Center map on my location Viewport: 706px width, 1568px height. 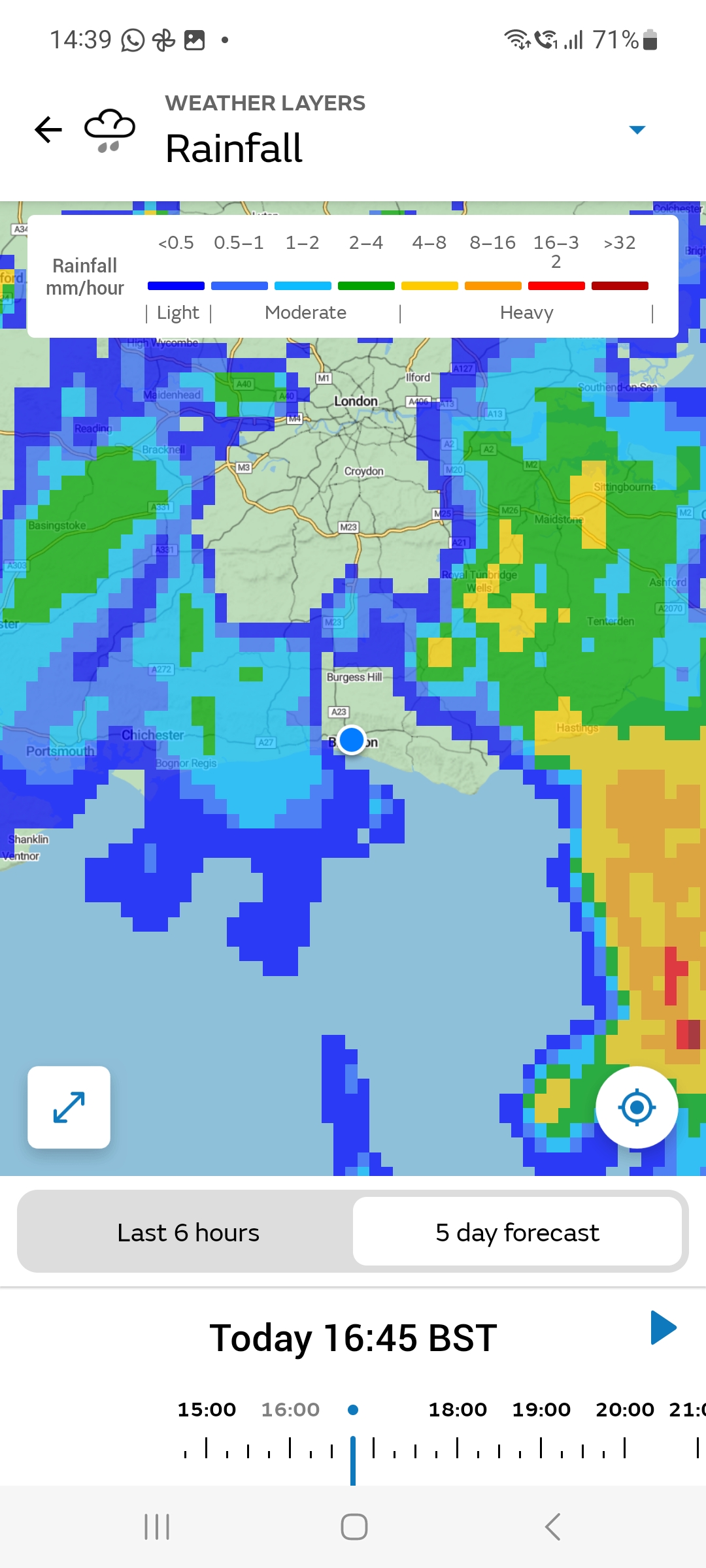click(637, 1107)
